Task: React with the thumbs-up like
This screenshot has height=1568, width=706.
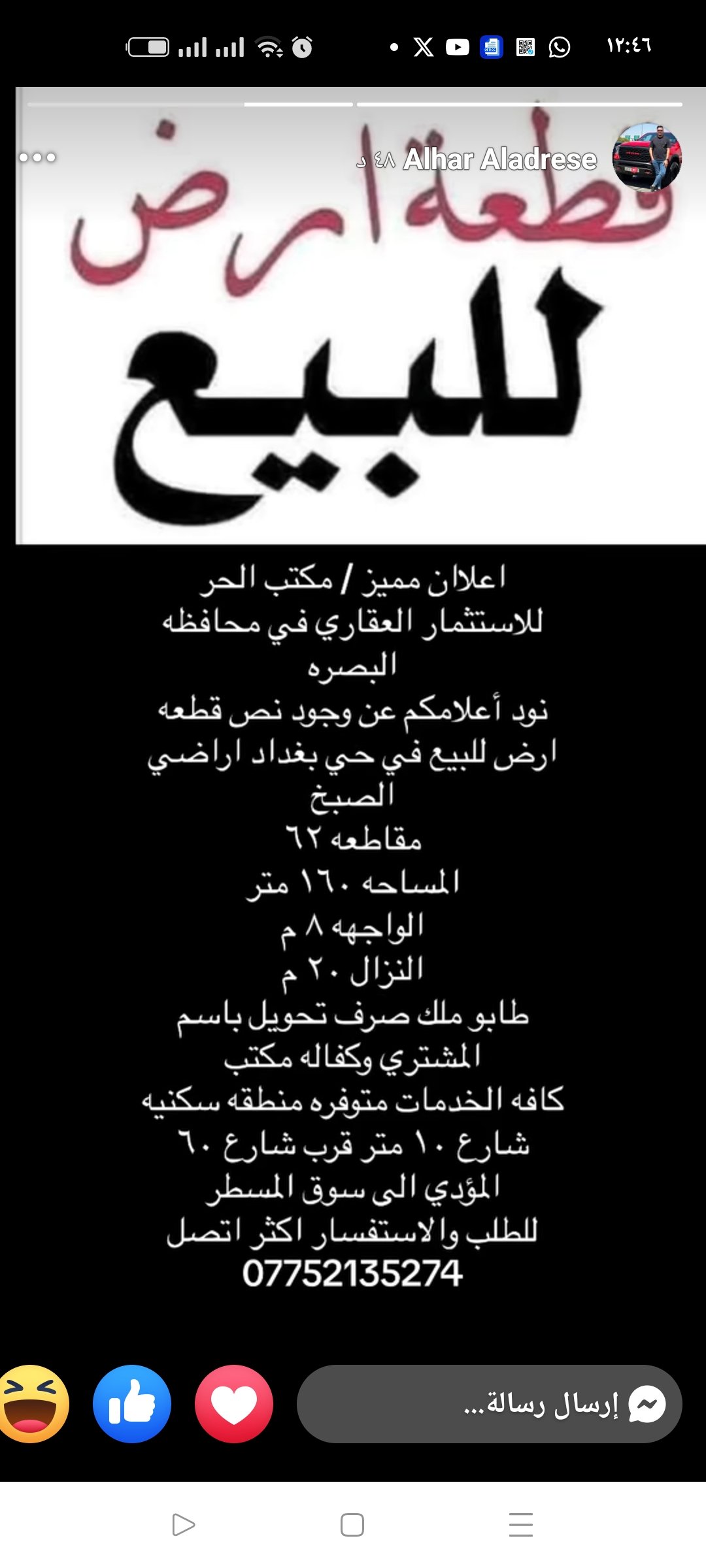Action: [x=132, y=1403]
